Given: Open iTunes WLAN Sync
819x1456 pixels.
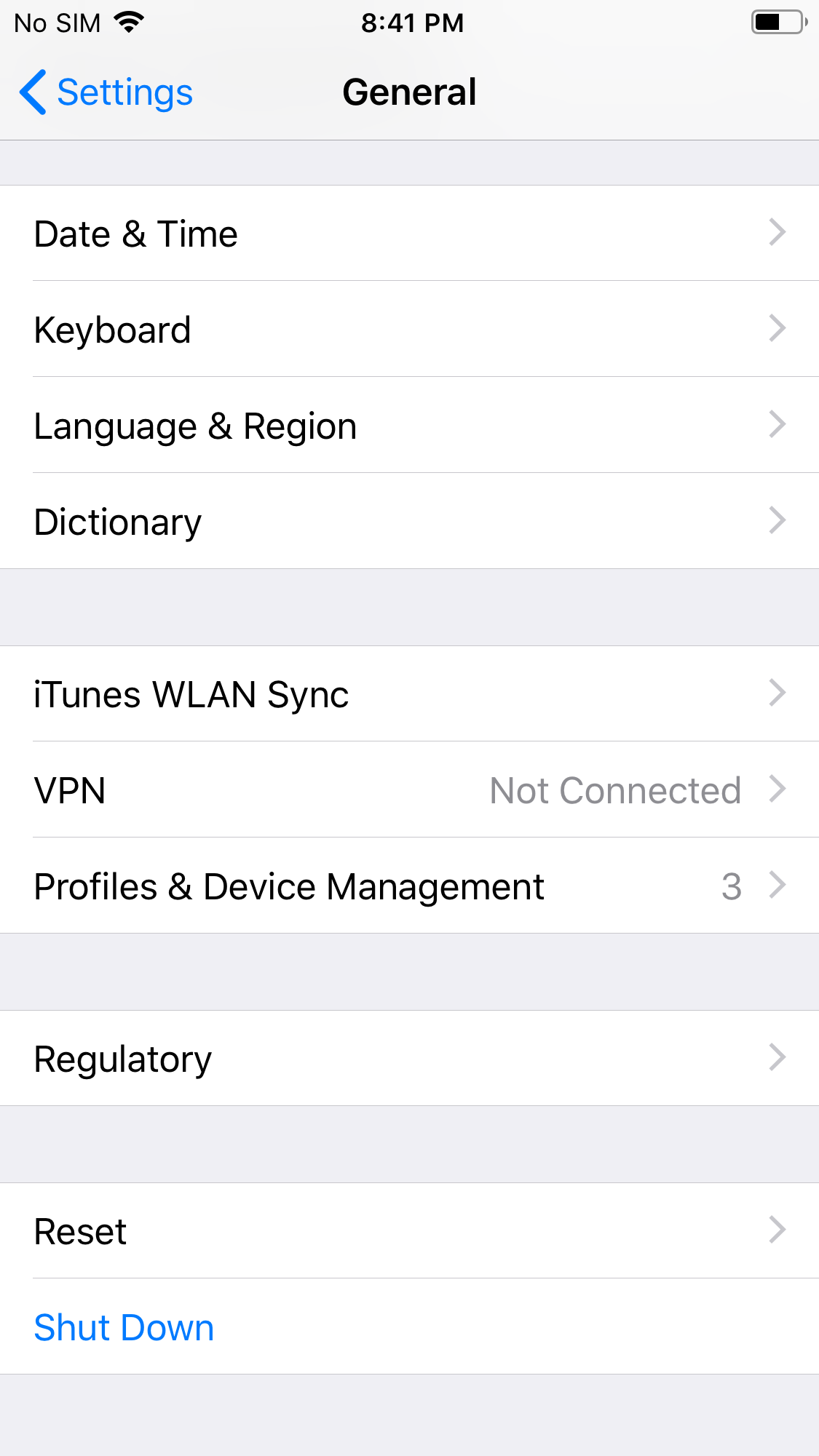Looking at the screenshot, I should click(409, 694).
